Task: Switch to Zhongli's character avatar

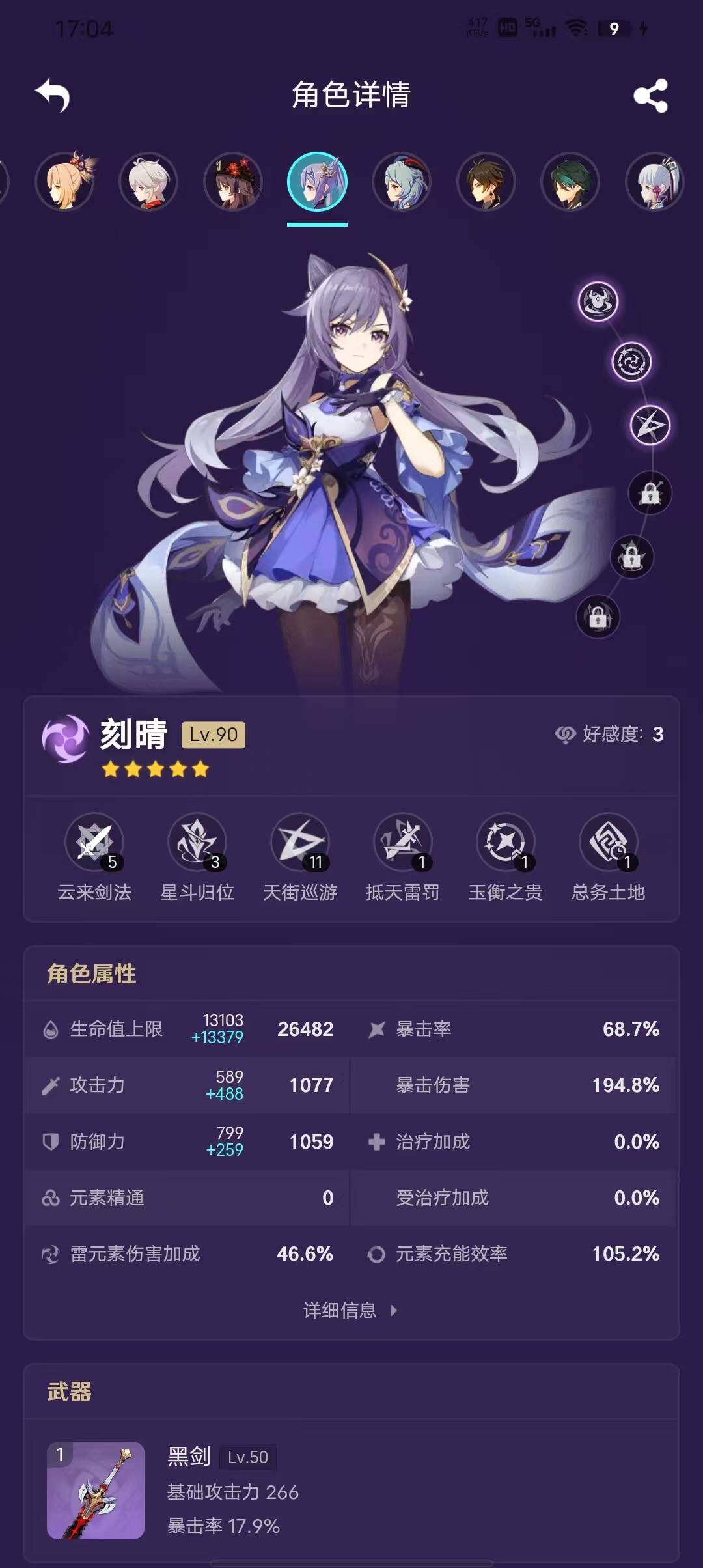Action: click(486, 182)
